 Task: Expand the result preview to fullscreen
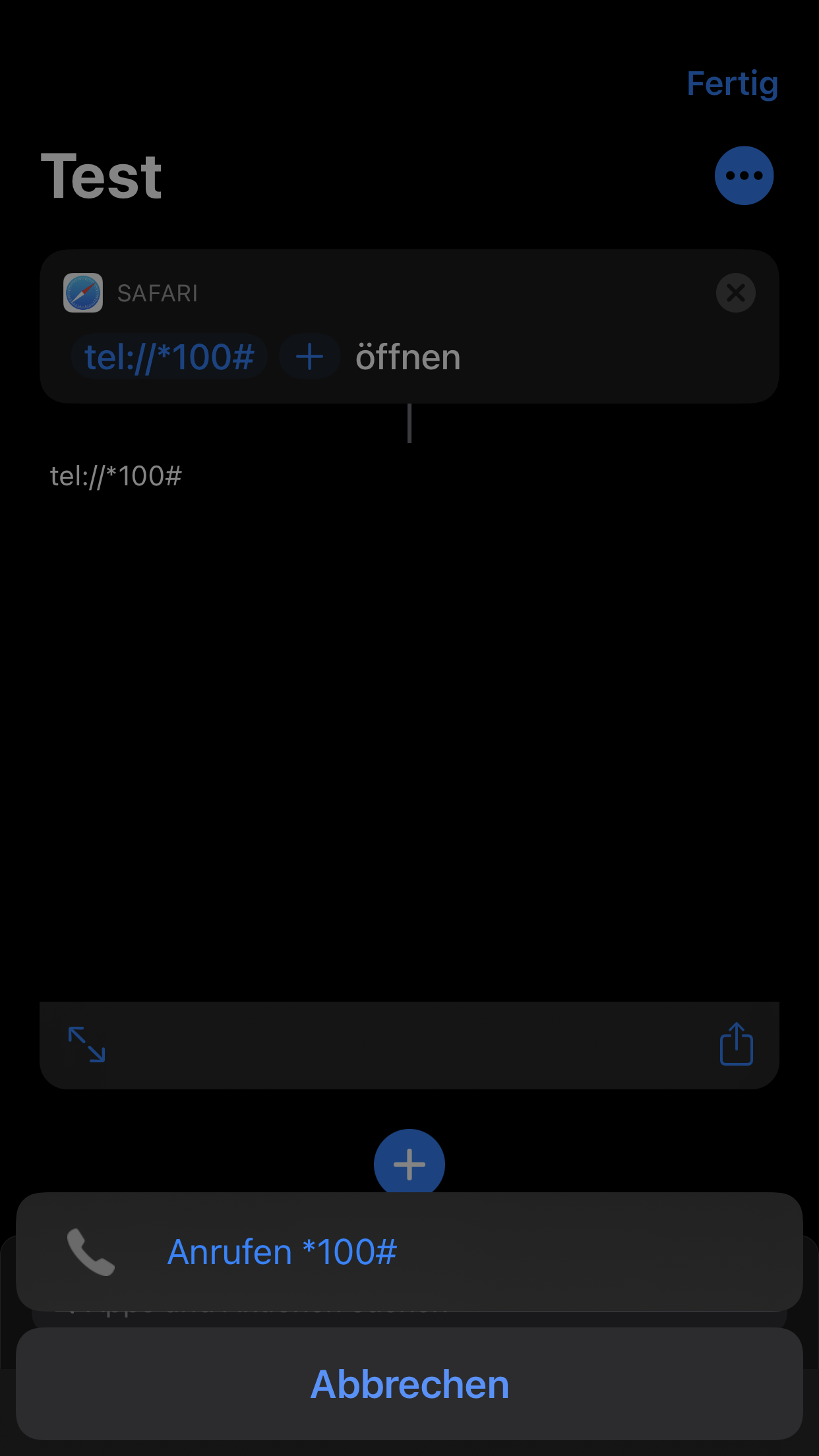click(x=87, y=1045)
